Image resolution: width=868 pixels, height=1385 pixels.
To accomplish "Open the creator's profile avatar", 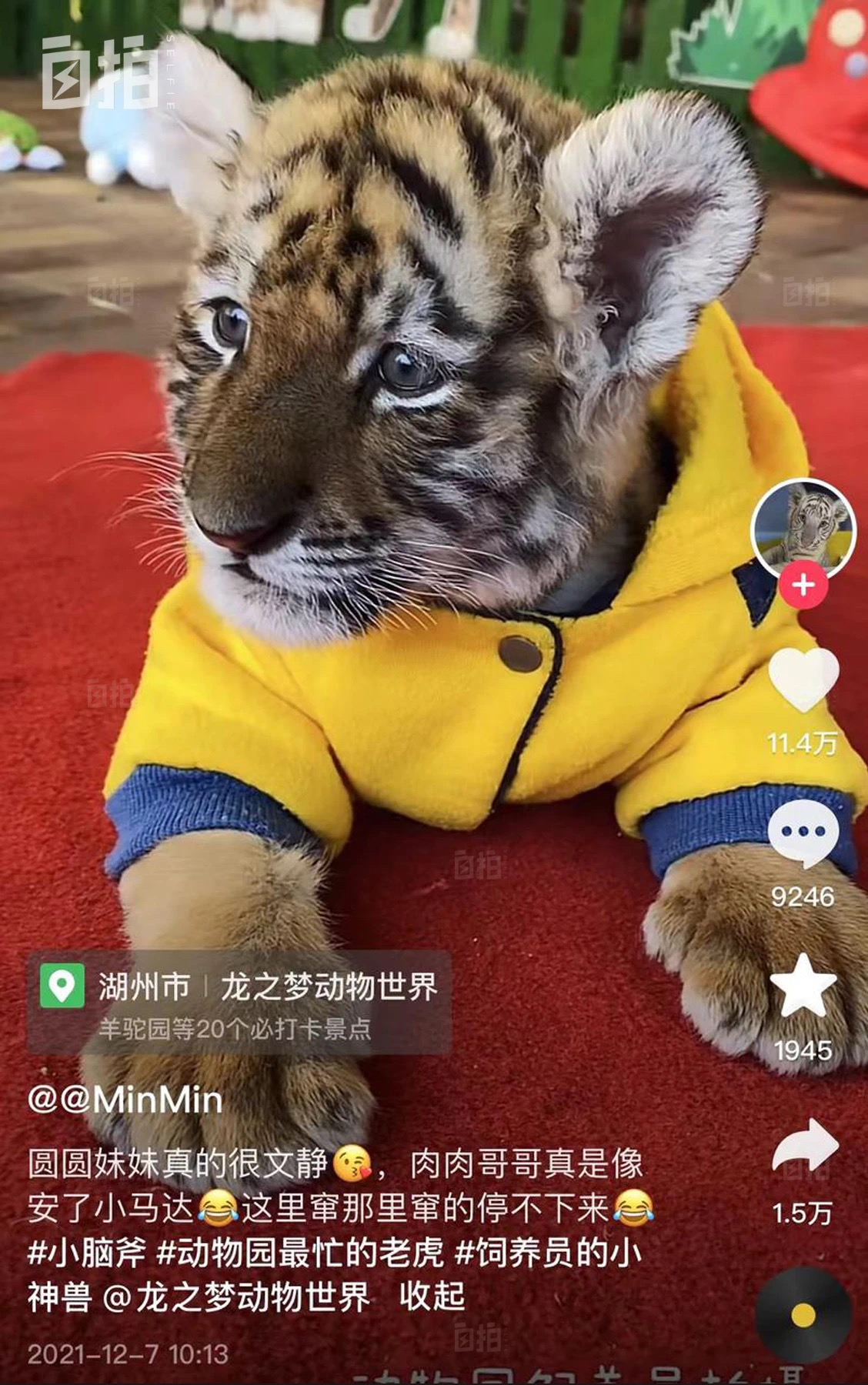I will point(803,528).
